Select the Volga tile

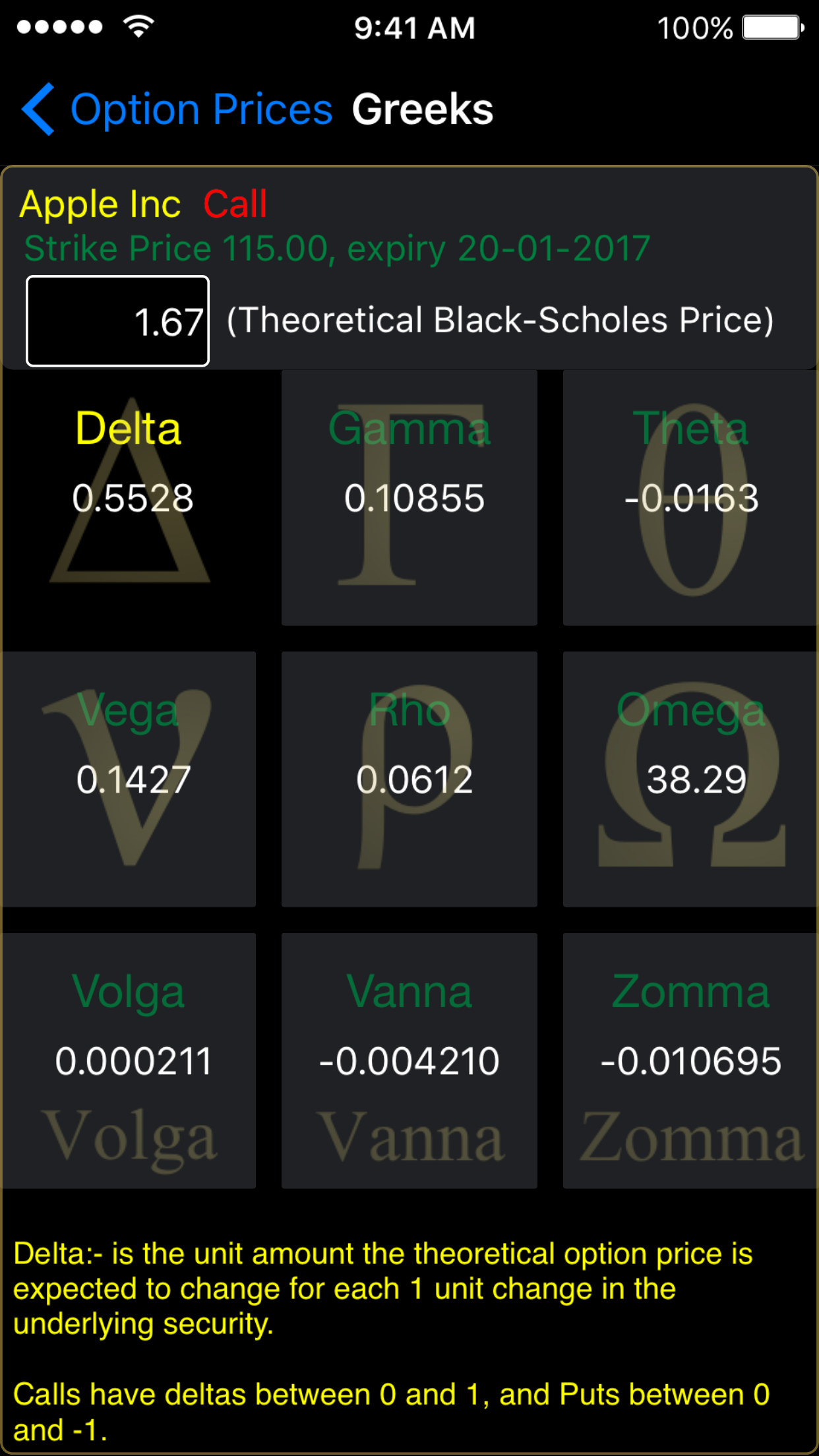(129, 1060)
